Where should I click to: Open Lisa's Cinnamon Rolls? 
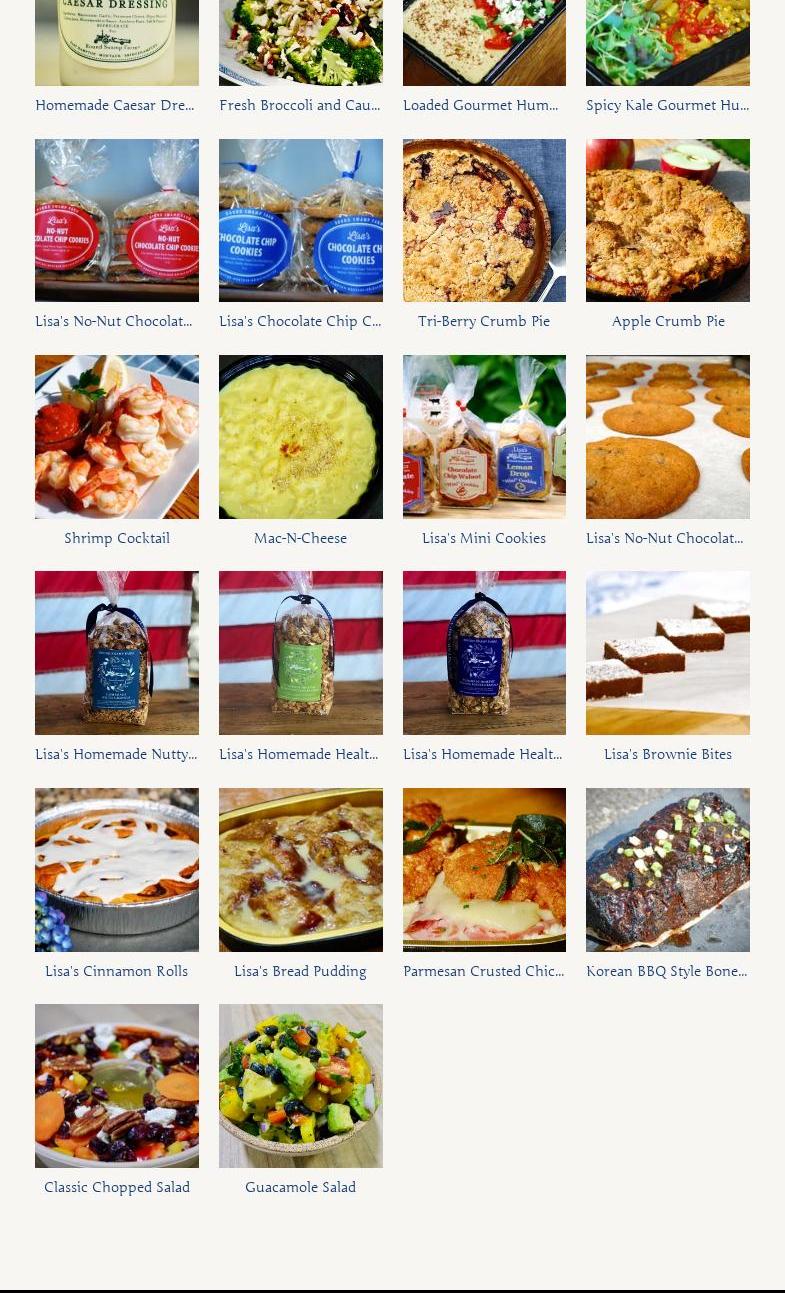(116, 870)
